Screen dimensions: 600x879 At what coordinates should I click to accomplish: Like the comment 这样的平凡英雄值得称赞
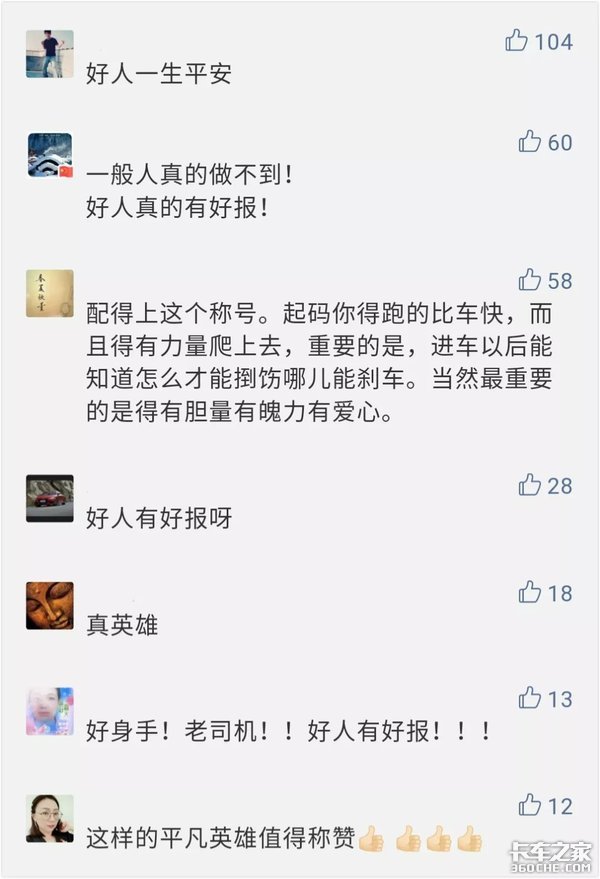(x=530, y=805)
